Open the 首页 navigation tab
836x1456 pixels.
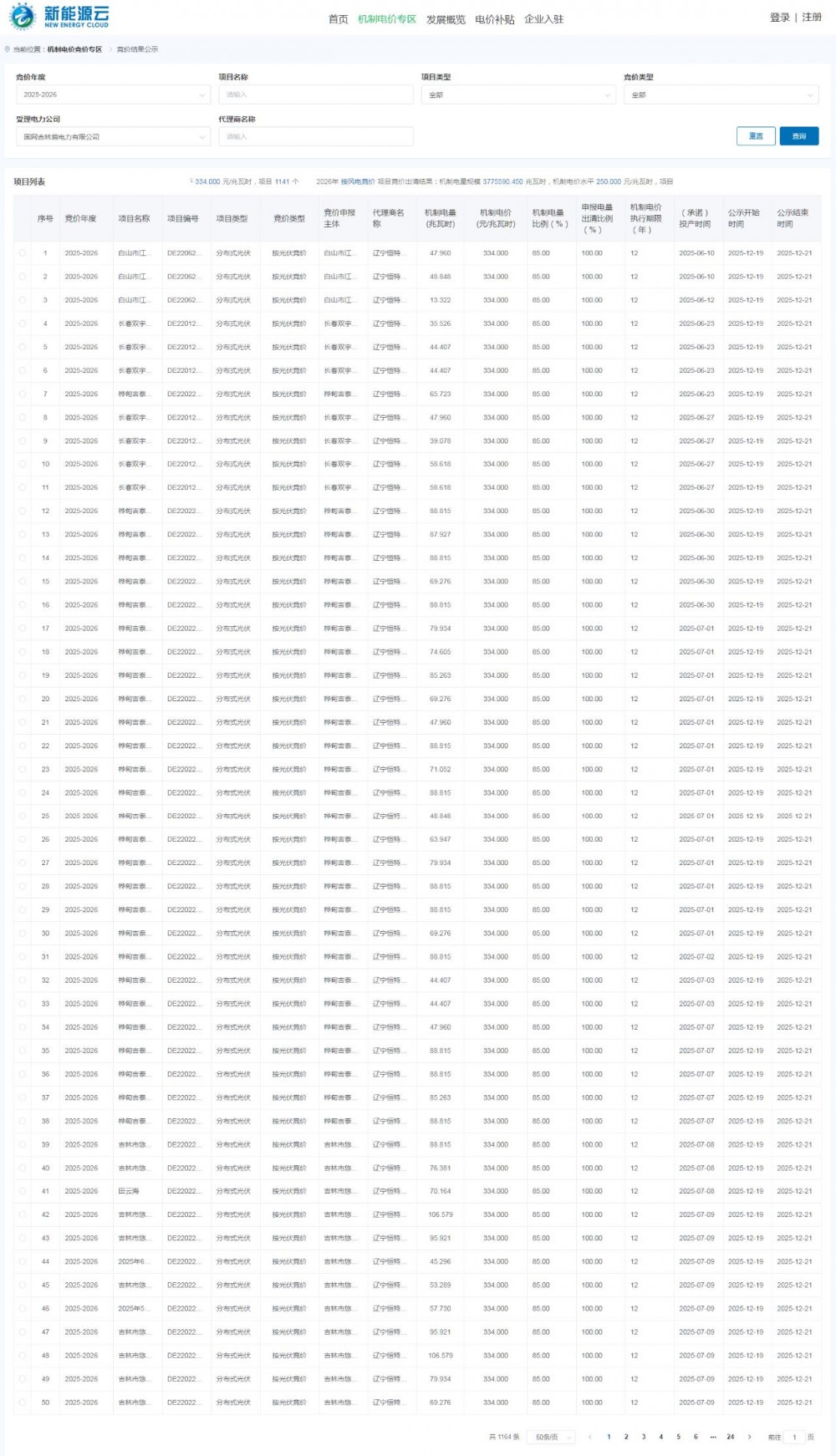(338, 19)
